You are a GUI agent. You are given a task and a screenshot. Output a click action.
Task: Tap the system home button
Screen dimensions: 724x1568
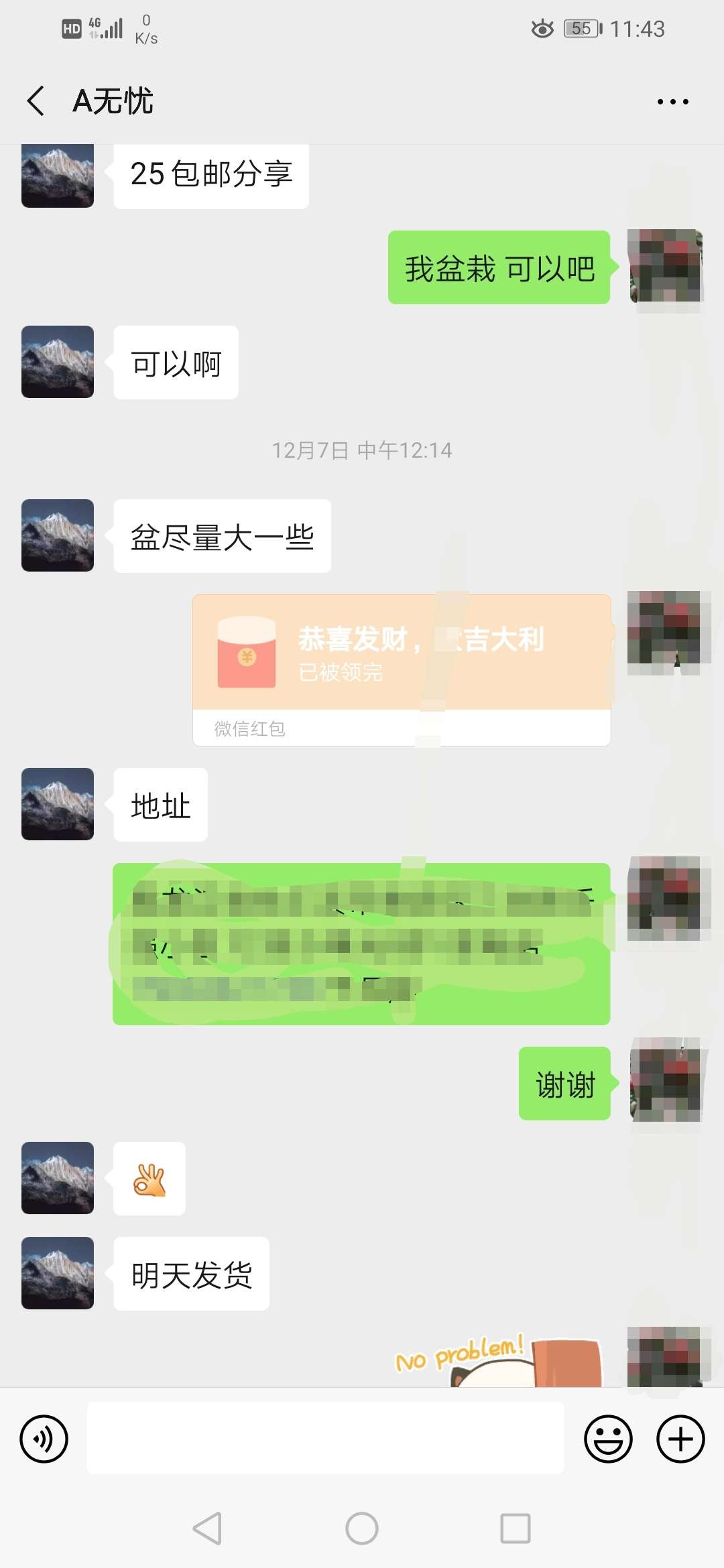362,1528
